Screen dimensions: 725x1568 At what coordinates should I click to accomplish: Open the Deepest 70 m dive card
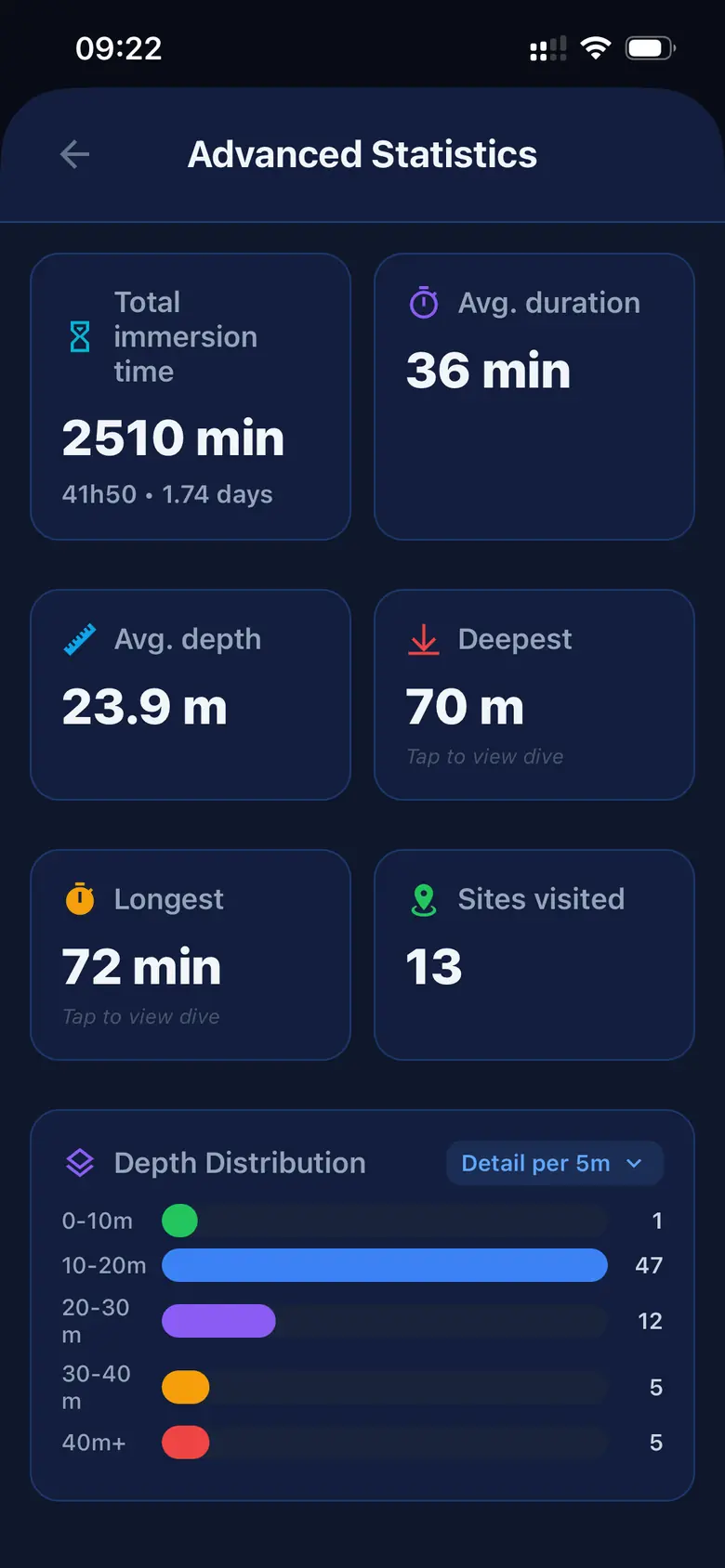coord(534,695)
